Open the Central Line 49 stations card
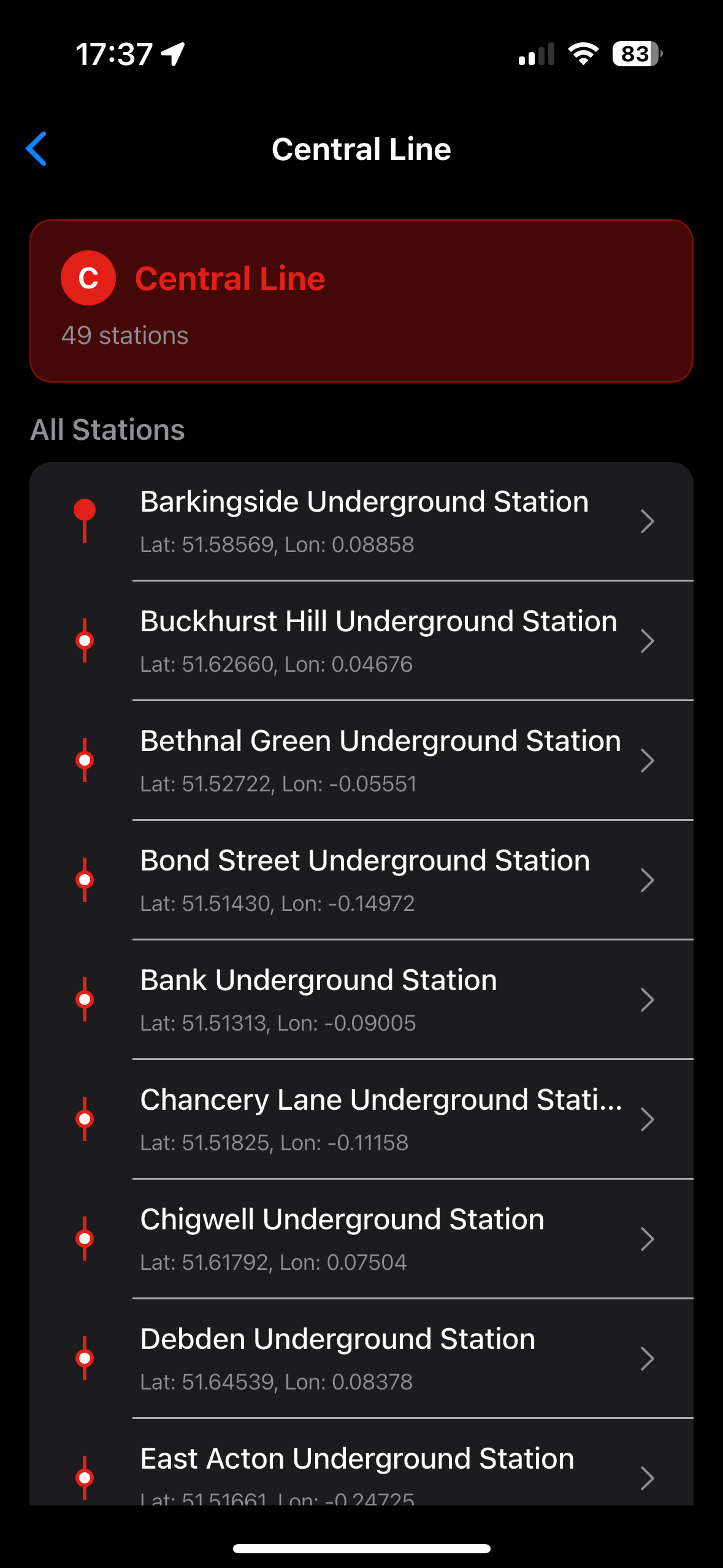The width and height of the screenshot is (723, 1568). 361,302
